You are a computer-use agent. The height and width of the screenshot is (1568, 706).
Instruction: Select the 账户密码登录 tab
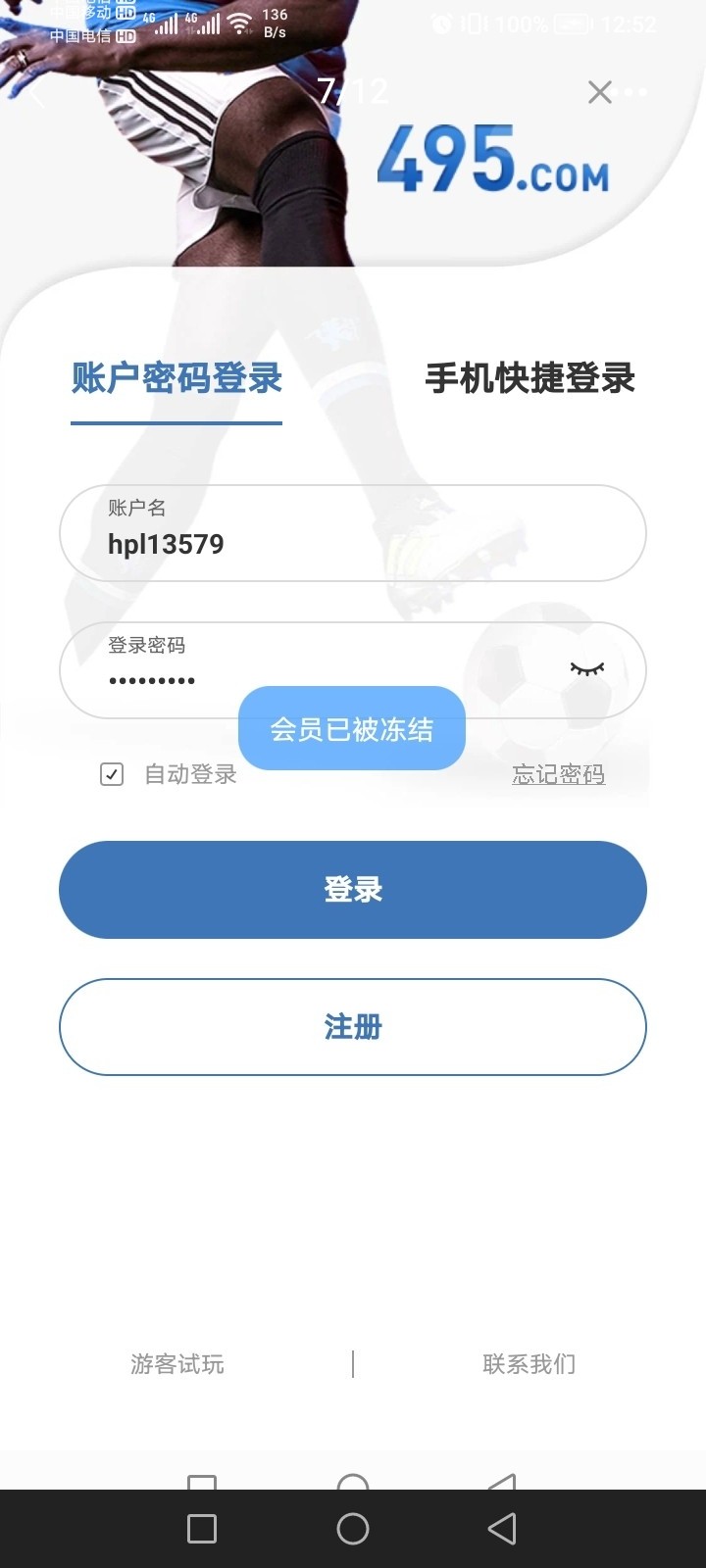[x=176, y=378]
